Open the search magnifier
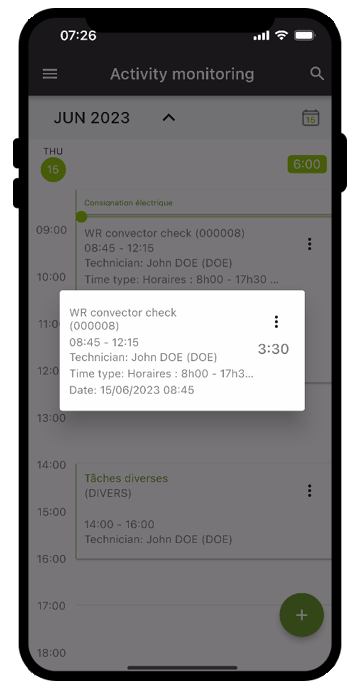 (x=317, y=74)
